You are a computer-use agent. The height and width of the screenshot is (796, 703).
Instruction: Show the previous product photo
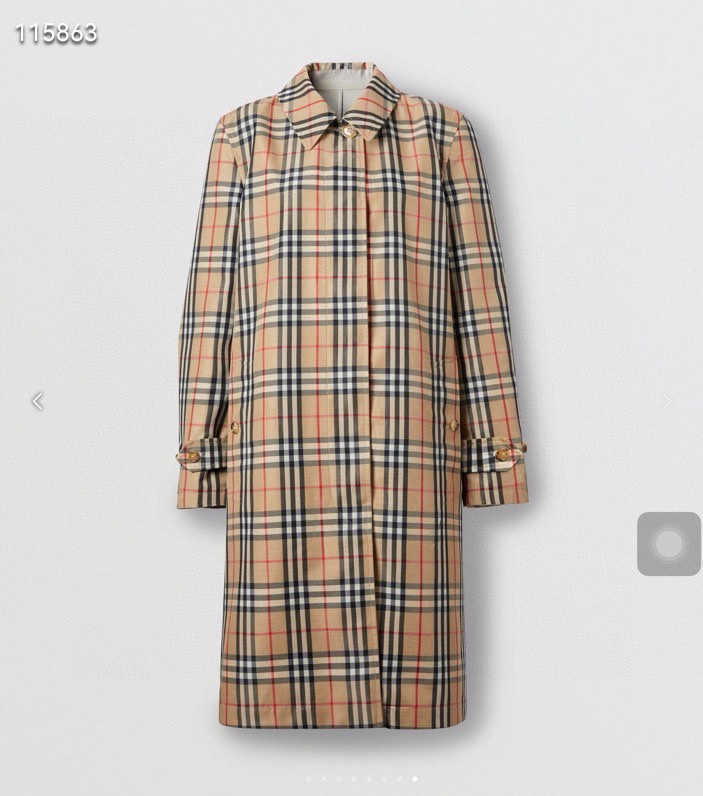point(37,401)
